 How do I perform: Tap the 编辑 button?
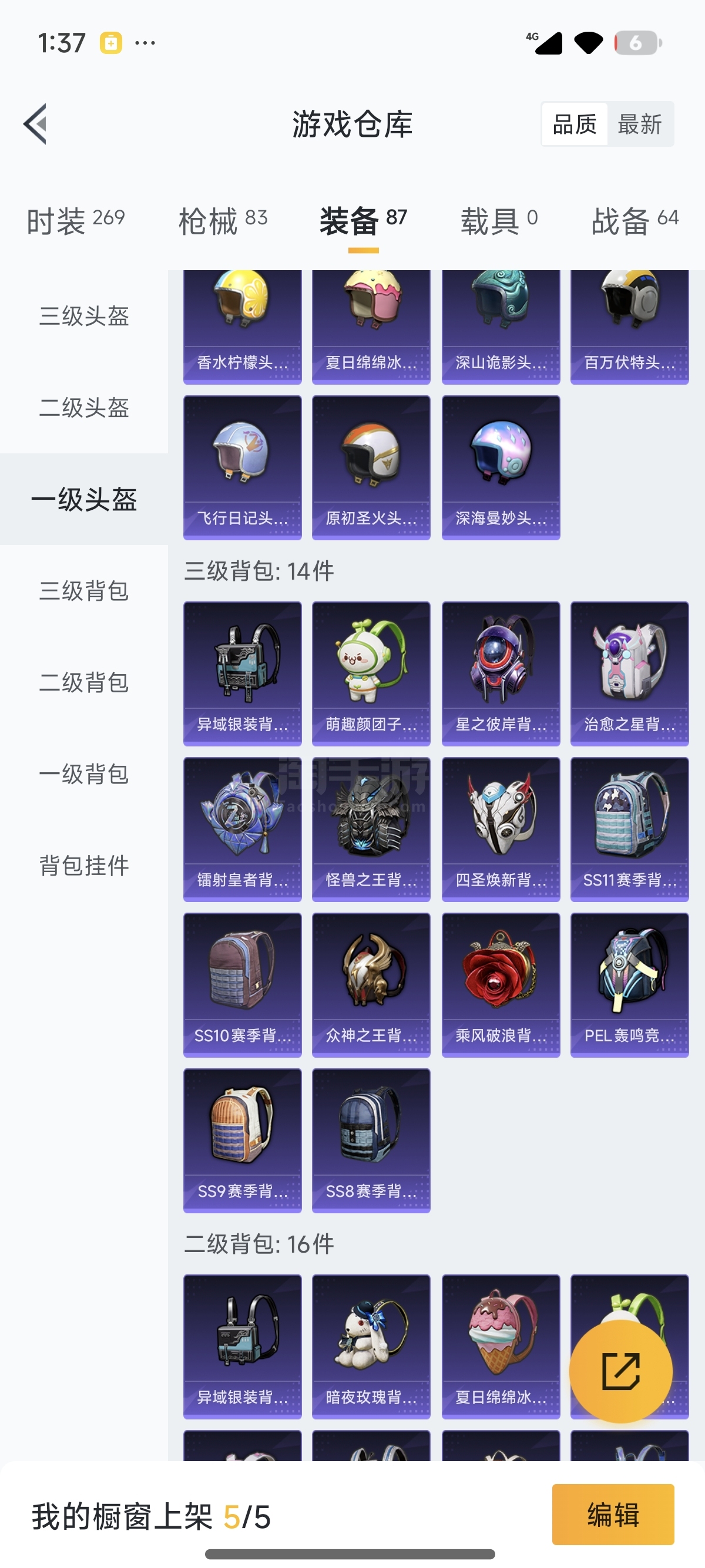click(x=612, y=1514)
